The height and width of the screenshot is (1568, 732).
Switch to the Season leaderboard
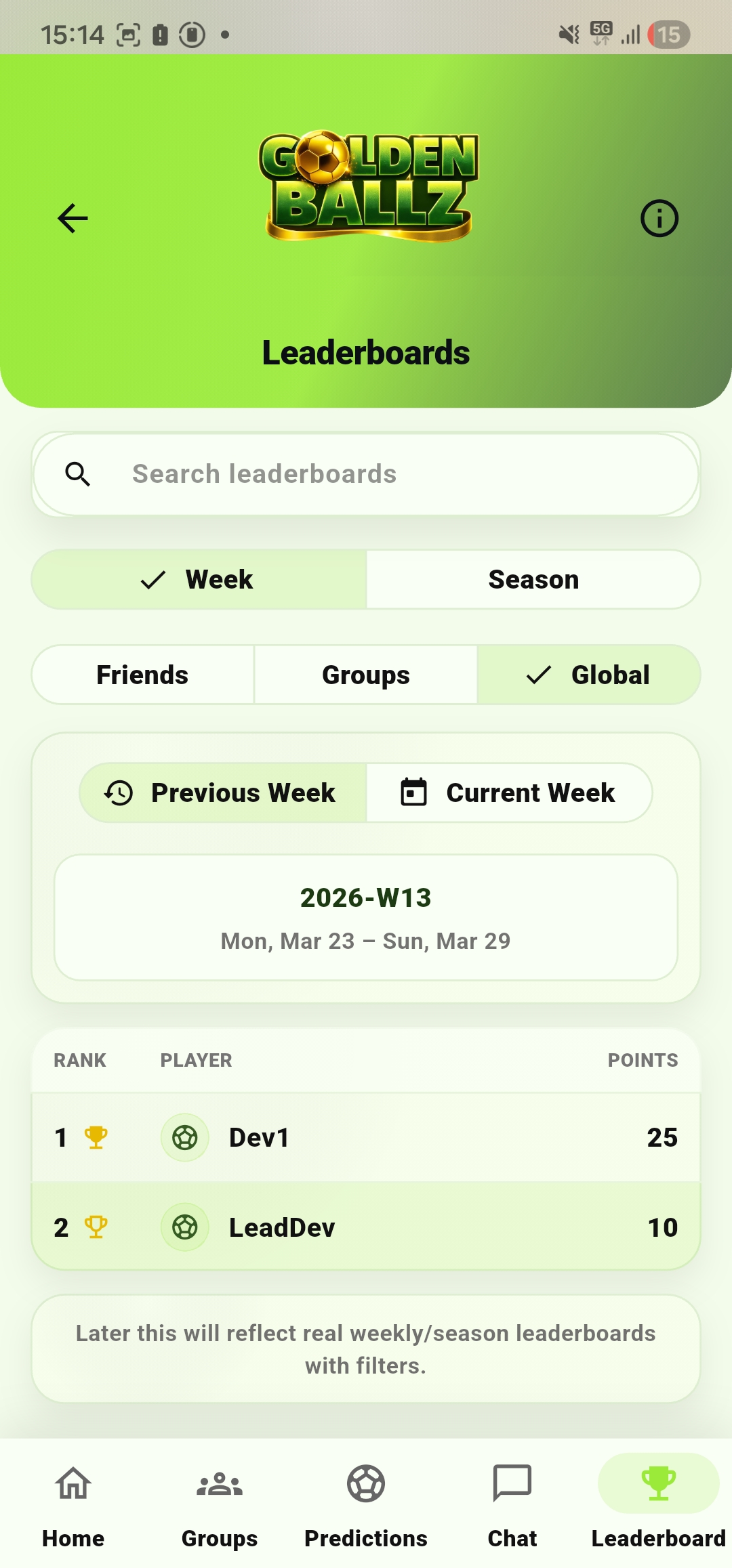click(533, 579)
